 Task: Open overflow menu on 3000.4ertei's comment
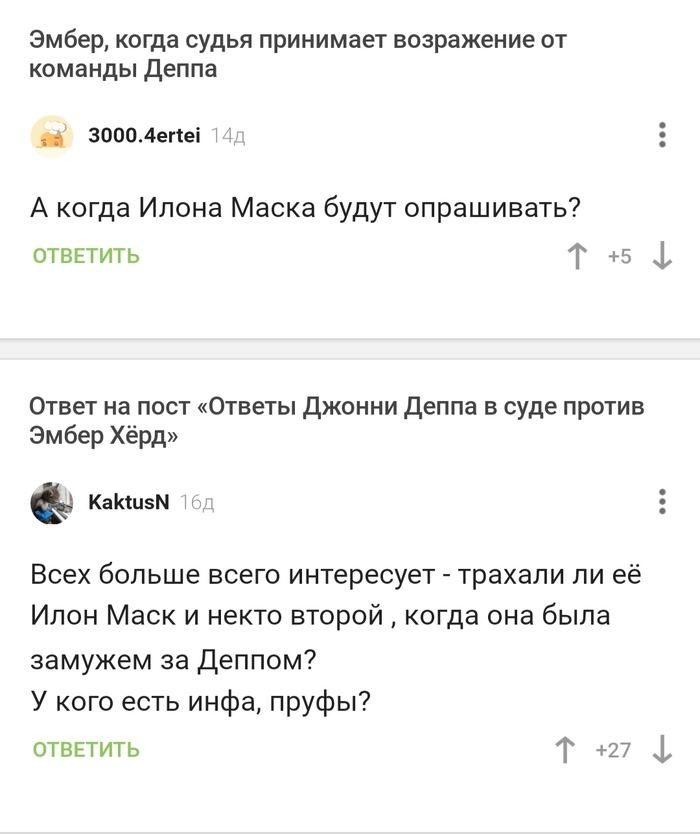[662, 136]
